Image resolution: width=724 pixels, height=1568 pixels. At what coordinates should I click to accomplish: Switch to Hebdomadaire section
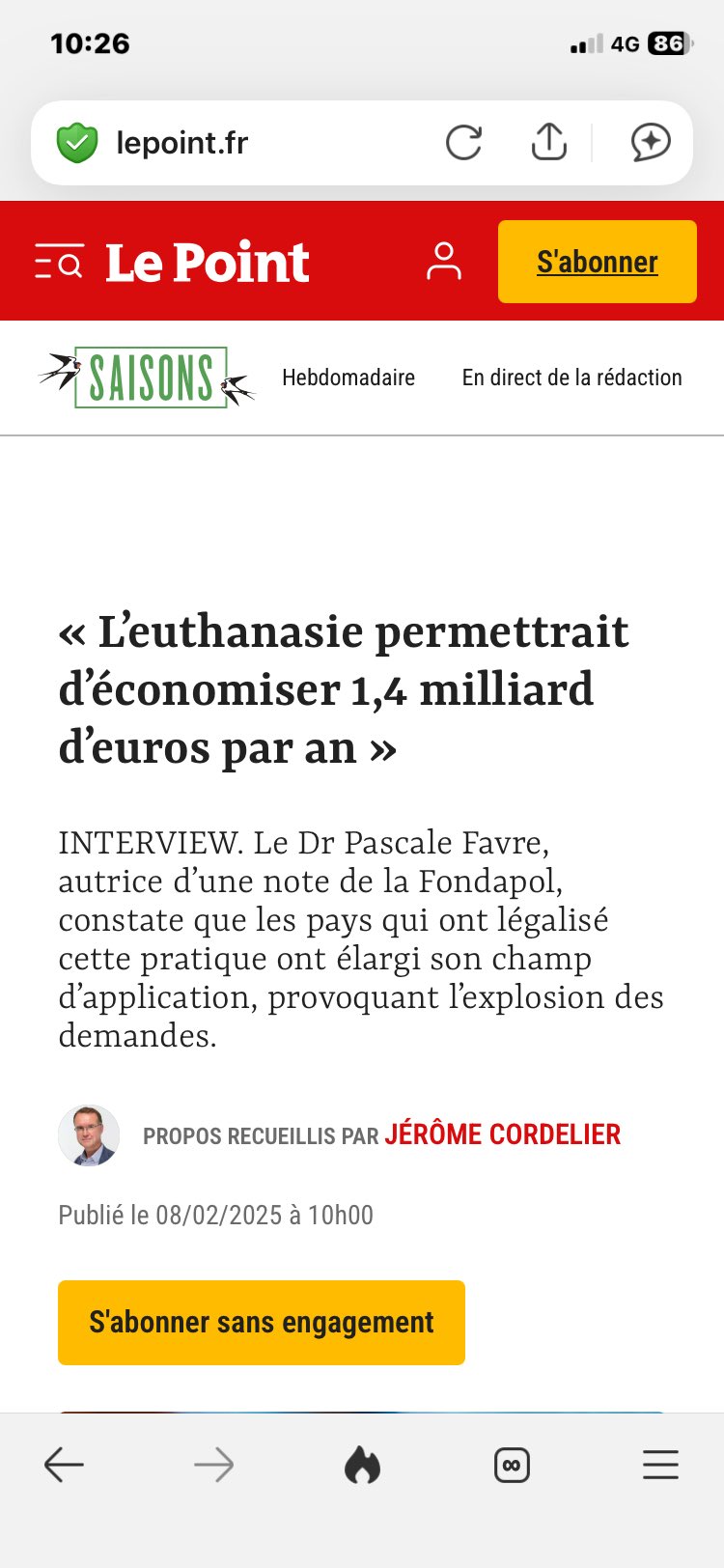348,378
